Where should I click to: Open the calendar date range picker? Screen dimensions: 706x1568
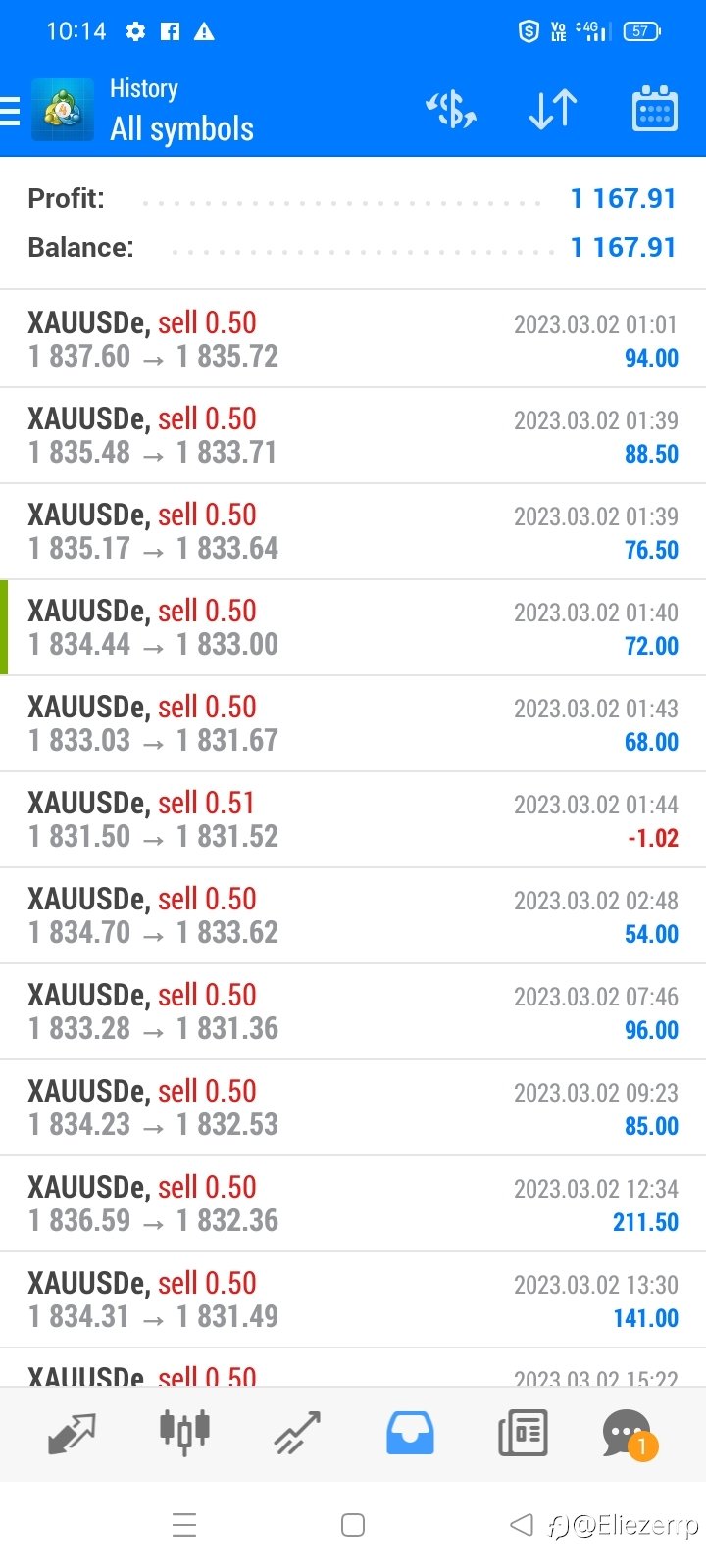click(654, 109)
